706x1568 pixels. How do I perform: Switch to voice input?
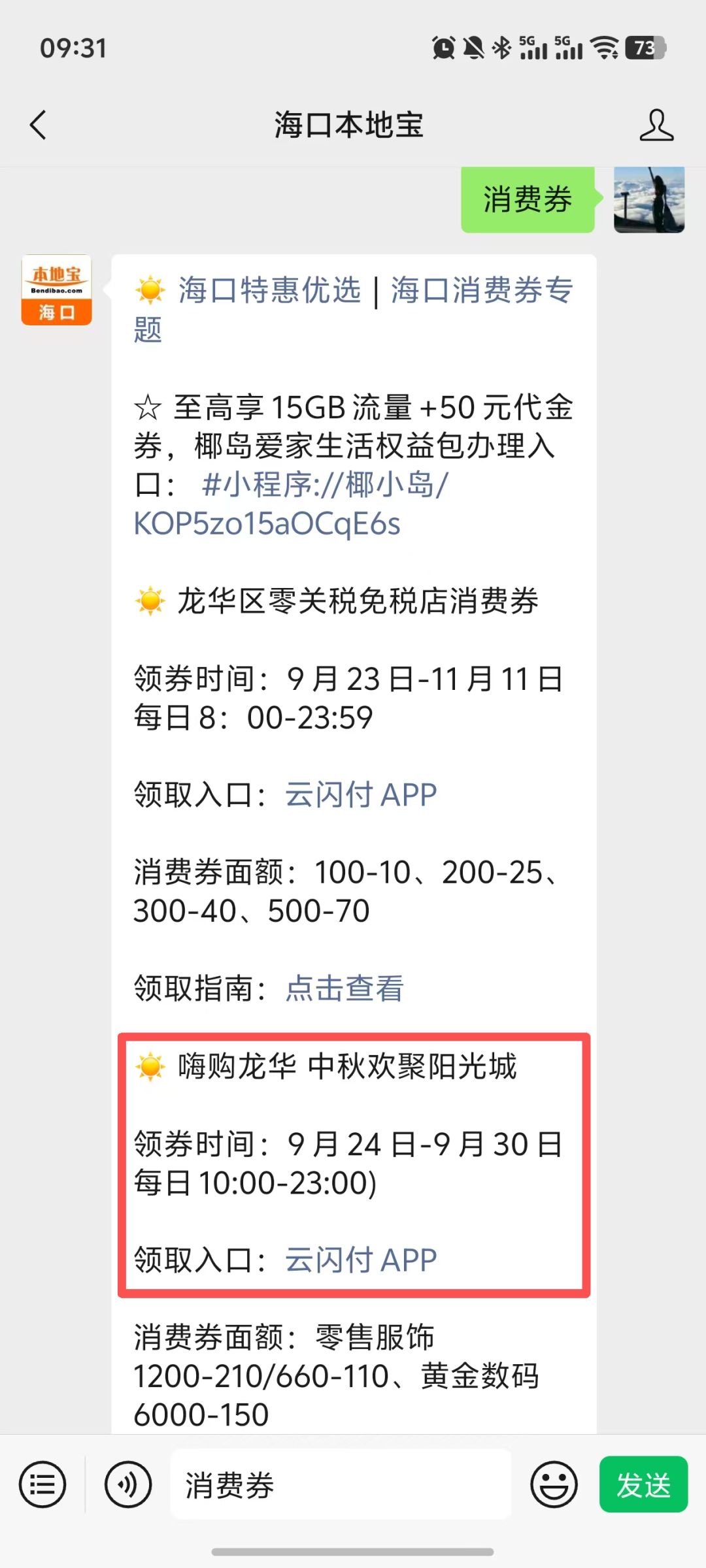click(x=128, y=1485)
